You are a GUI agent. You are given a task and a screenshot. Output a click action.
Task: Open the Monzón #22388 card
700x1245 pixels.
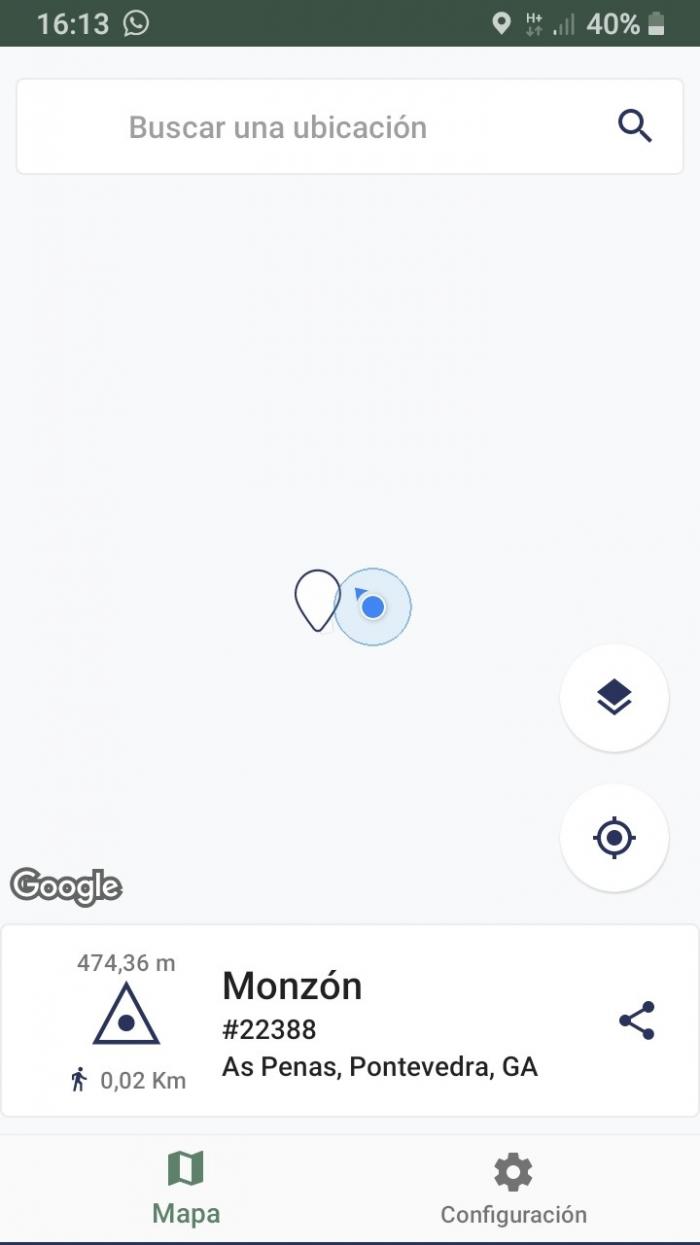[349, 1020]
